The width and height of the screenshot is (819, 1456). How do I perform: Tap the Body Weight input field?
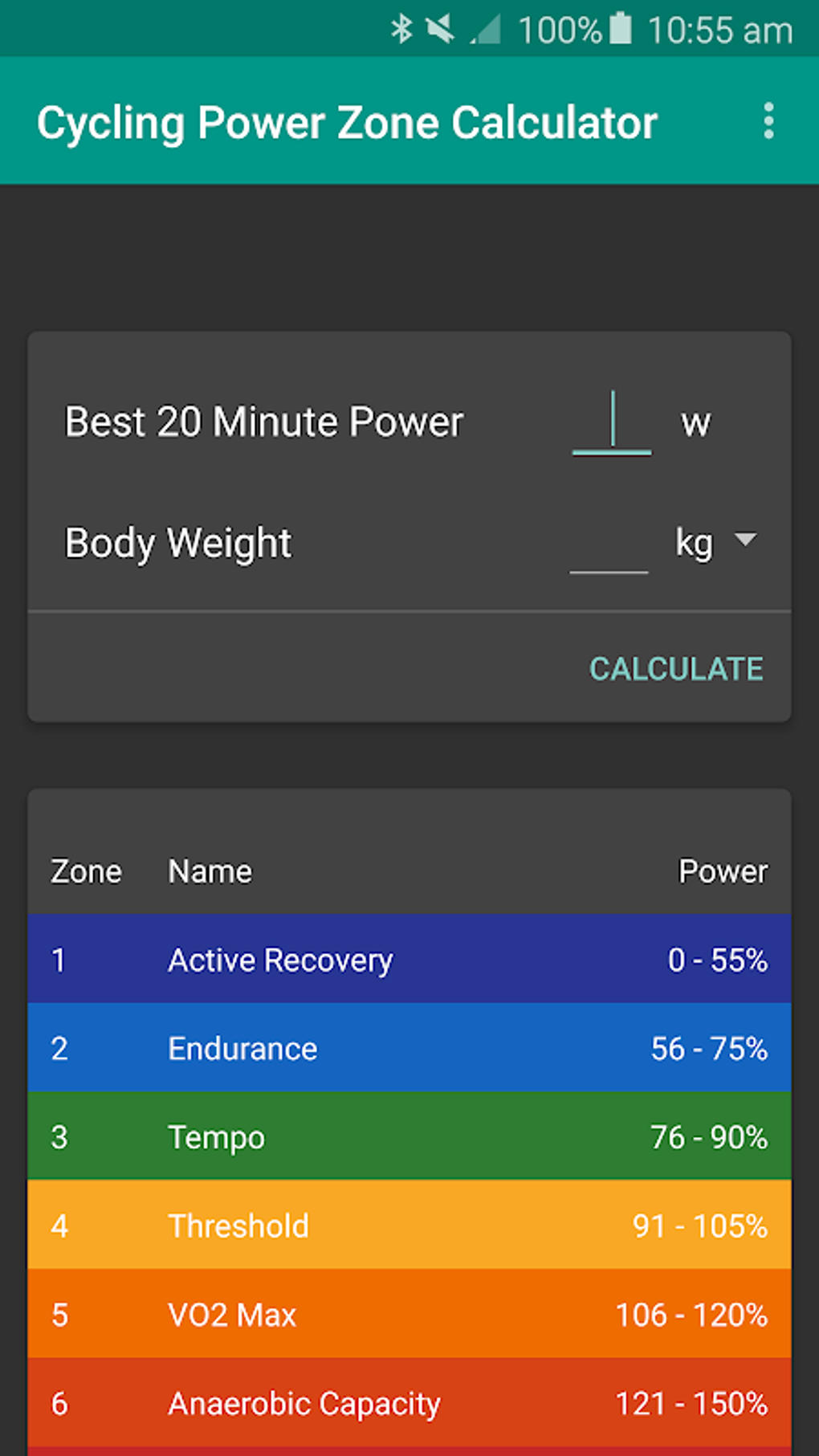609,542
